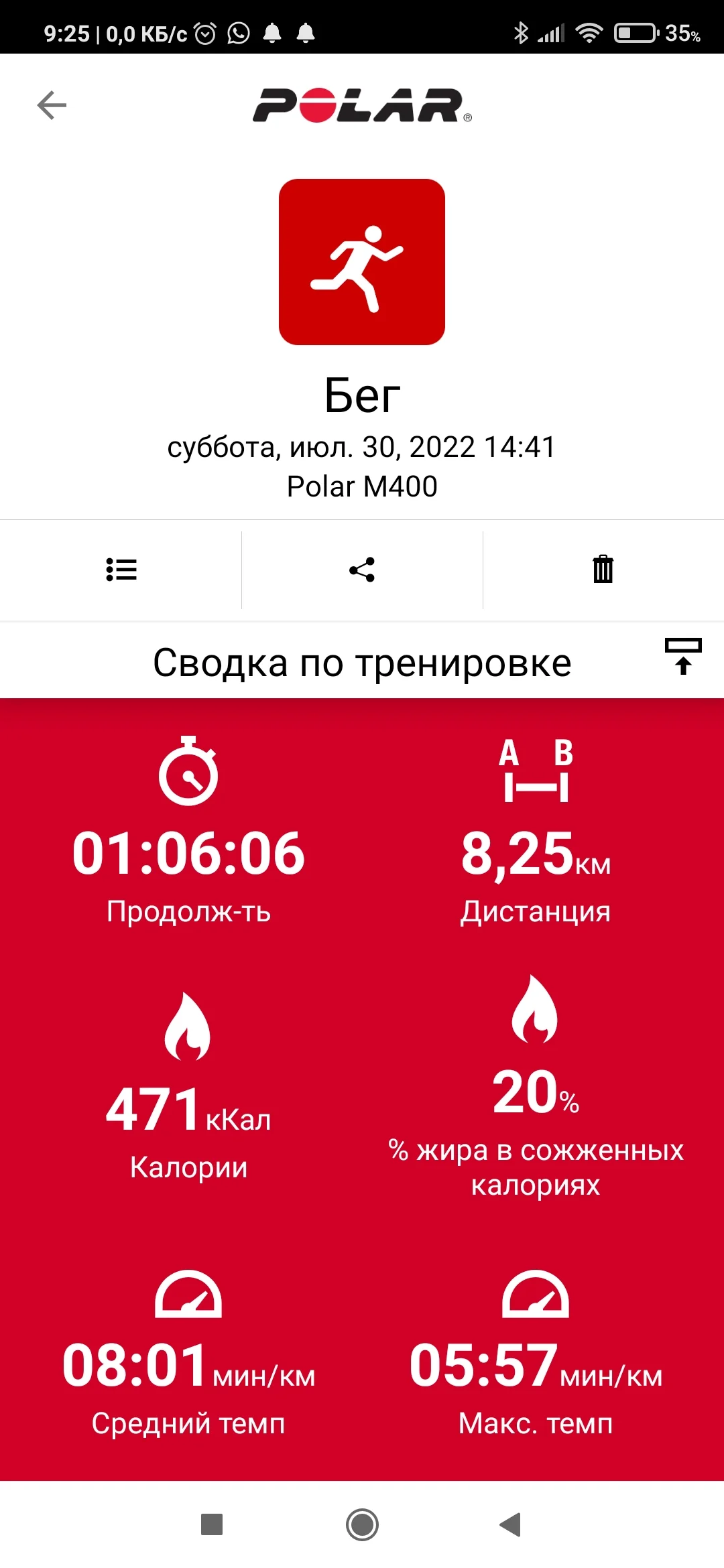724x1568 pixels.
Task: Tap the system home button
Action: (x=362, y=1524)
